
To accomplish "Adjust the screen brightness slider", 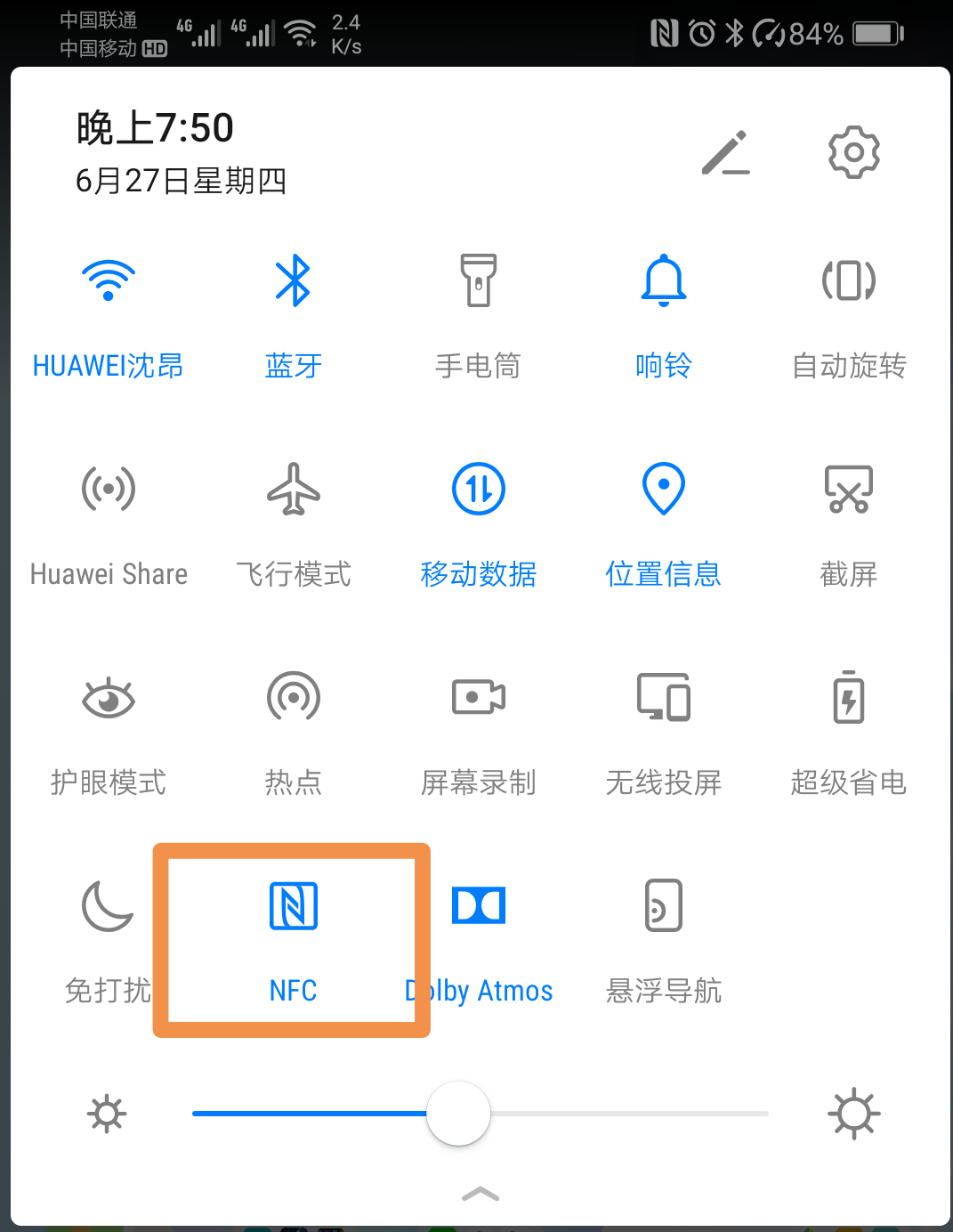I will [x=457, y=1114].
